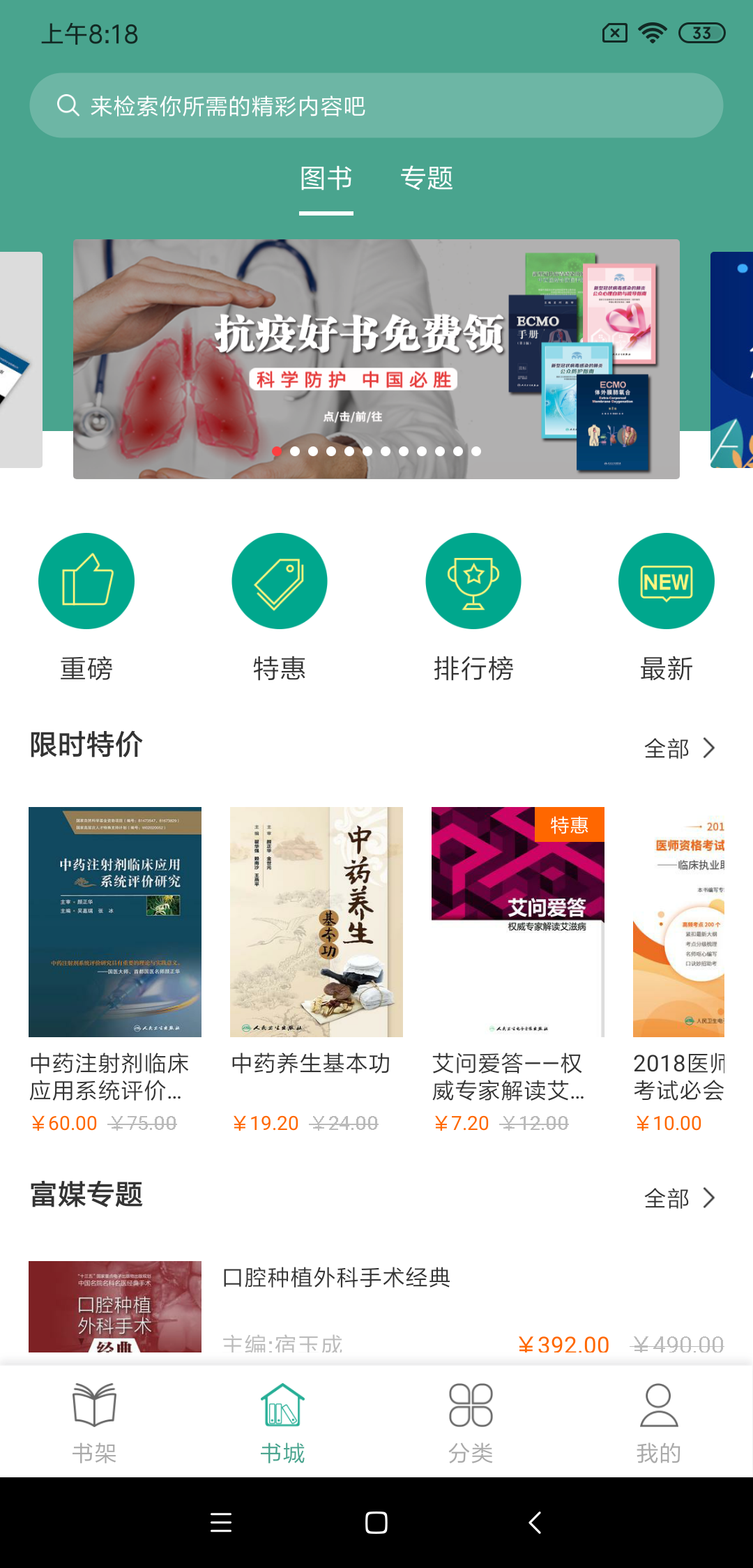View all 限时特价 books
Image resolution: width=753 pixels, height=1568 pixels.
[680, 748]
